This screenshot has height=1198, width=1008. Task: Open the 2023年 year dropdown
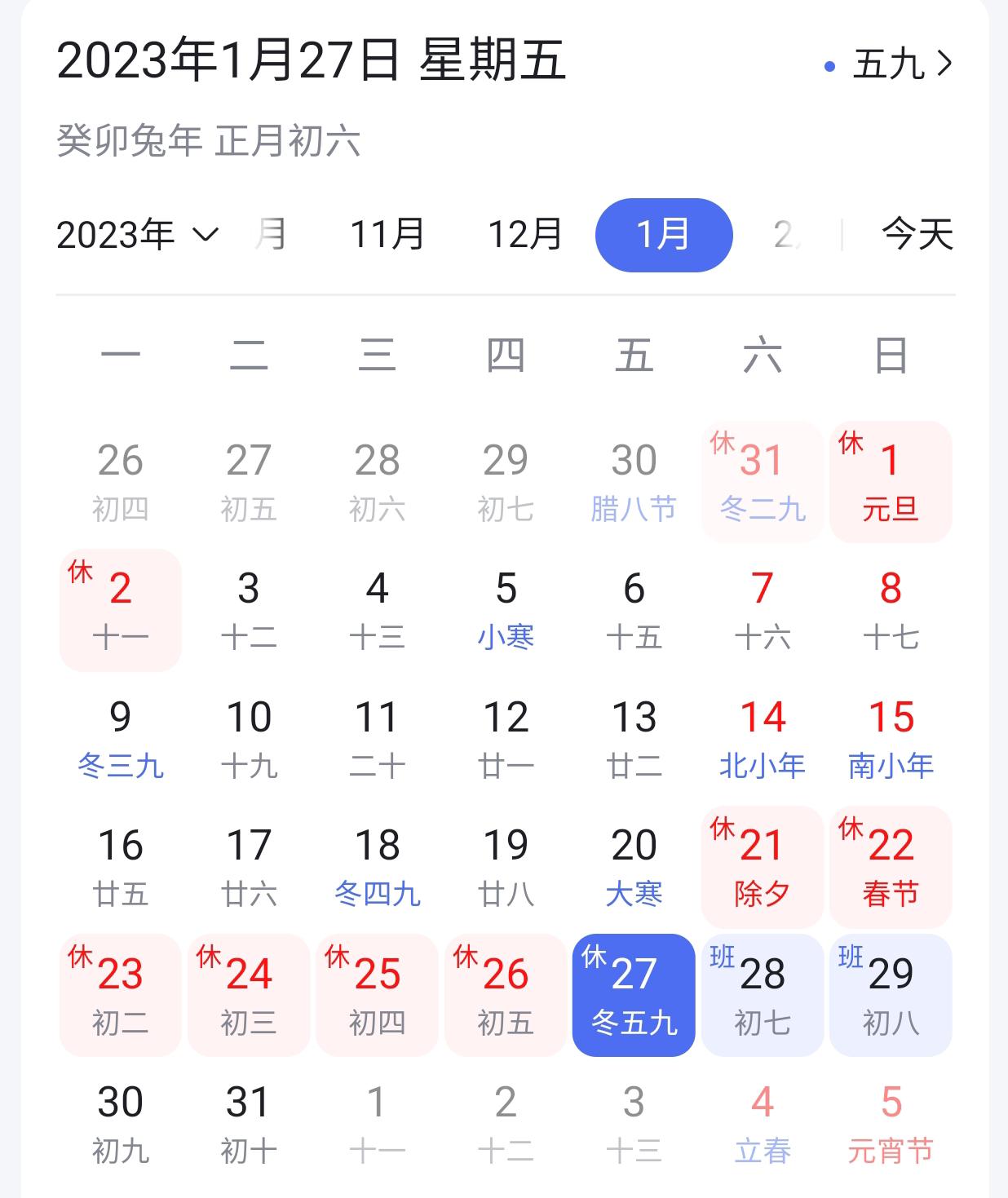point(137,235)
